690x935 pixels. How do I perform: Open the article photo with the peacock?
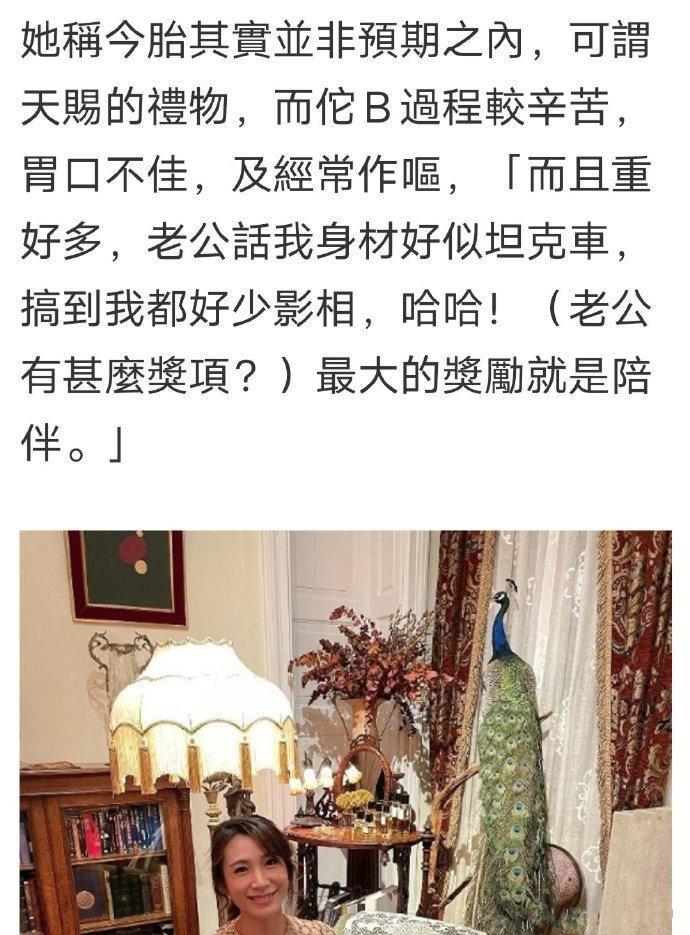pyautogui.click(x=345, y=732)
